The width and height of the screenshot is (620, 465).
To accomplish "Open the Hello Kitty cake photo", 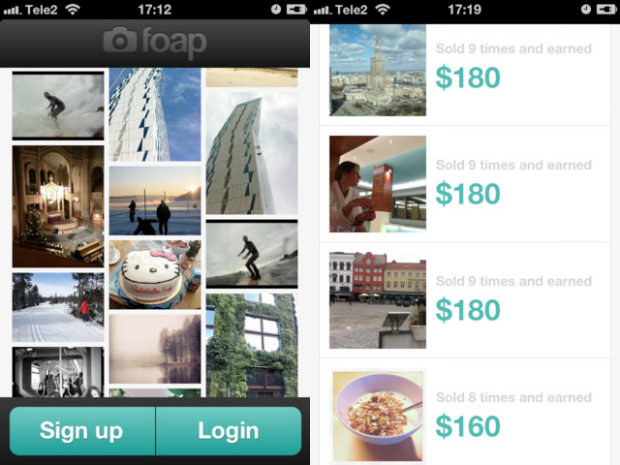I will pyautogui.click(x=154, y=273).
